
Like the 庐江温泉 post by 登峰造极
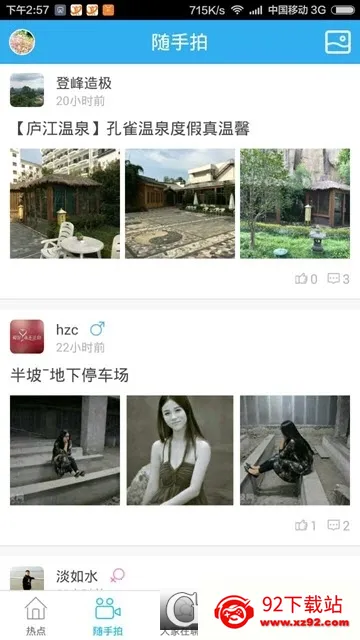[306, 279]
